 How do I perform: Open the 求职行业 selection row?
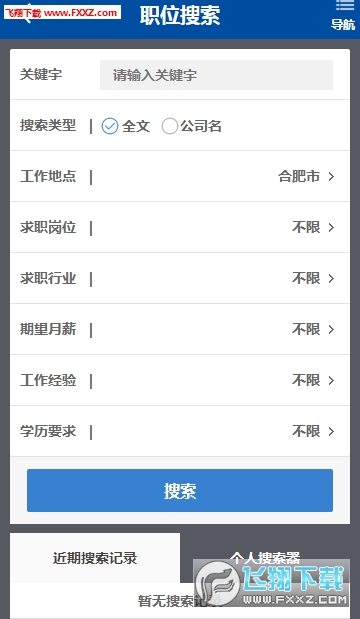pos(180,278)
